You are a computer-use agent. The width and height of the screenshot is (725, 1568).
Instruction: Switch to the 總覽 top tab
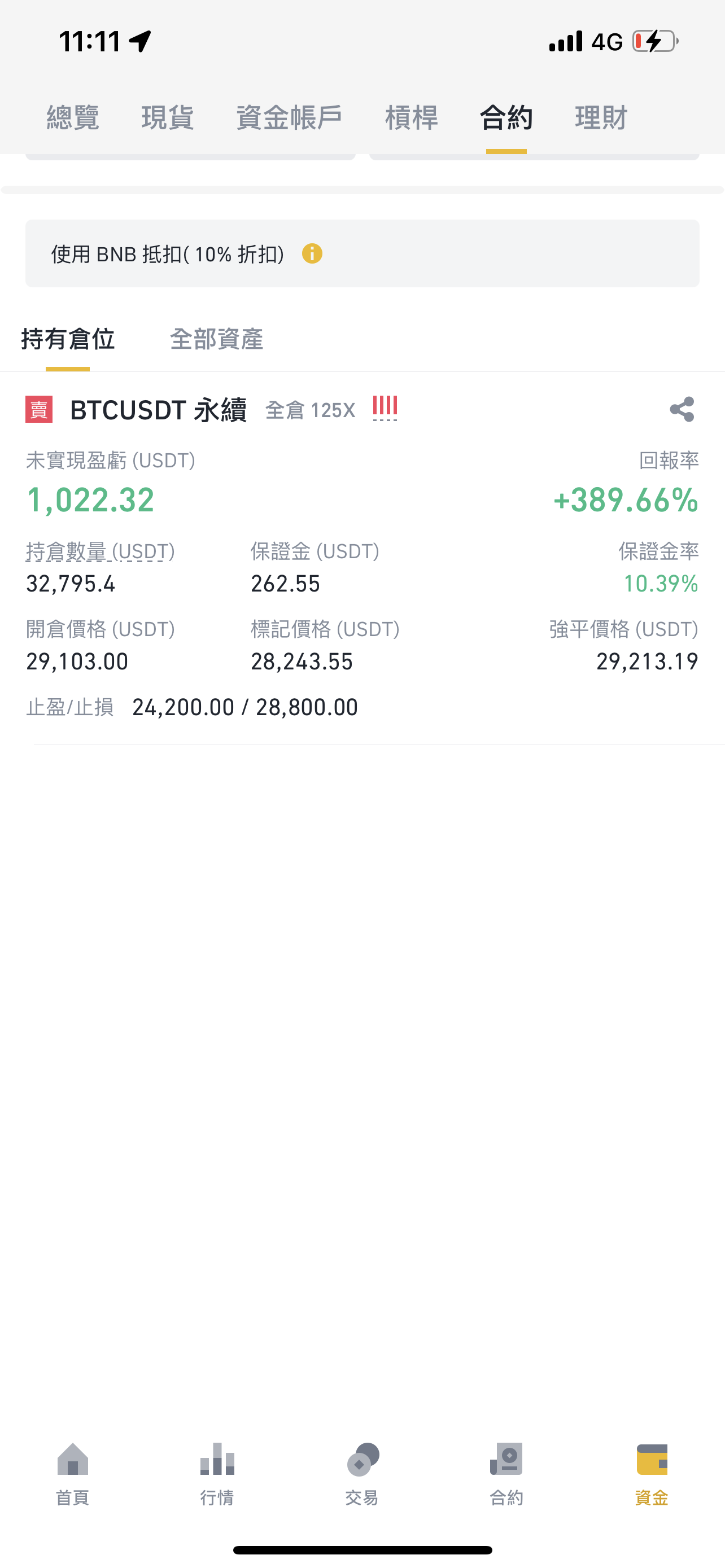click(72, 117)
